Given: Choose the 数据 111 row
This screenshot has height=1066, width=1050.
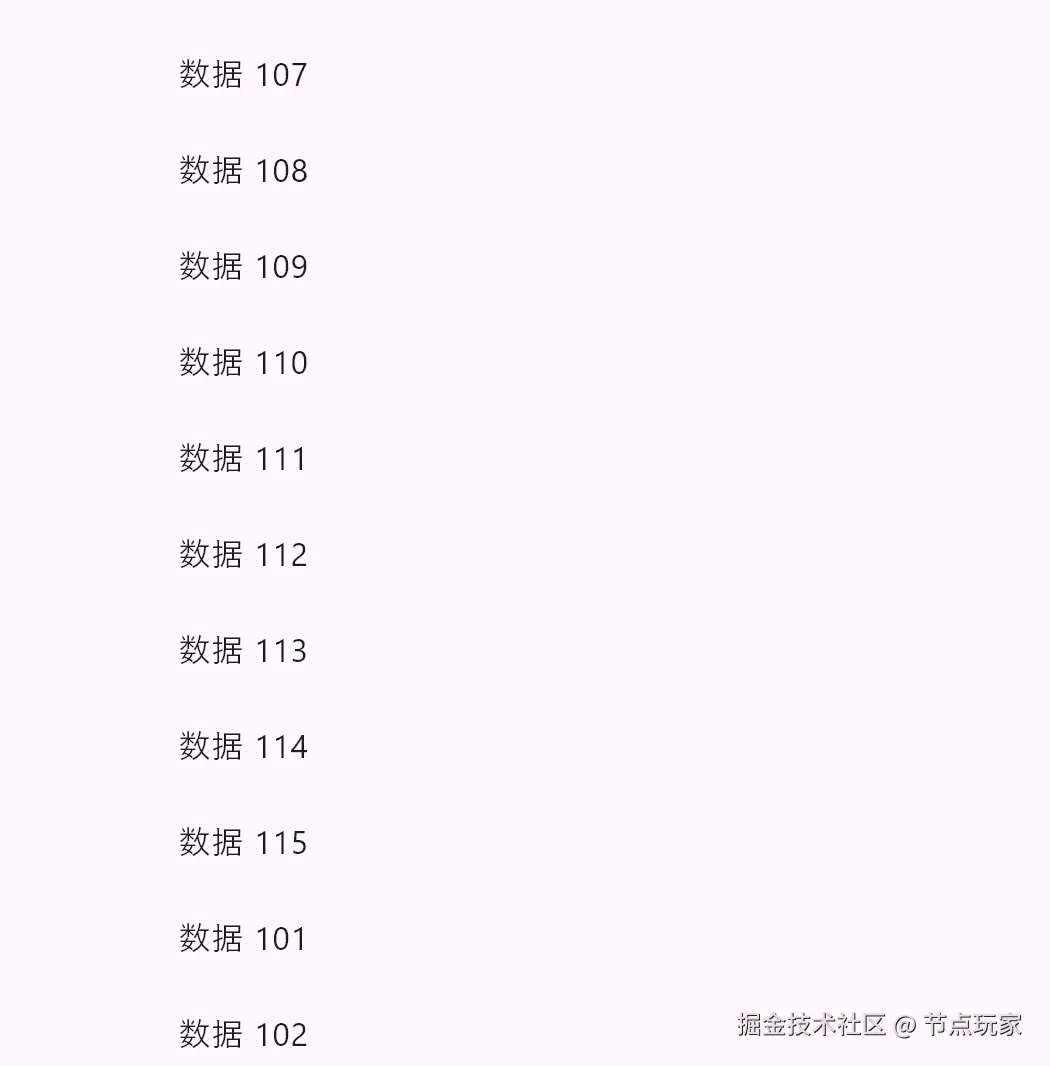Looking at the screenshot, I should pyautogui.click(x=243, y=459).
